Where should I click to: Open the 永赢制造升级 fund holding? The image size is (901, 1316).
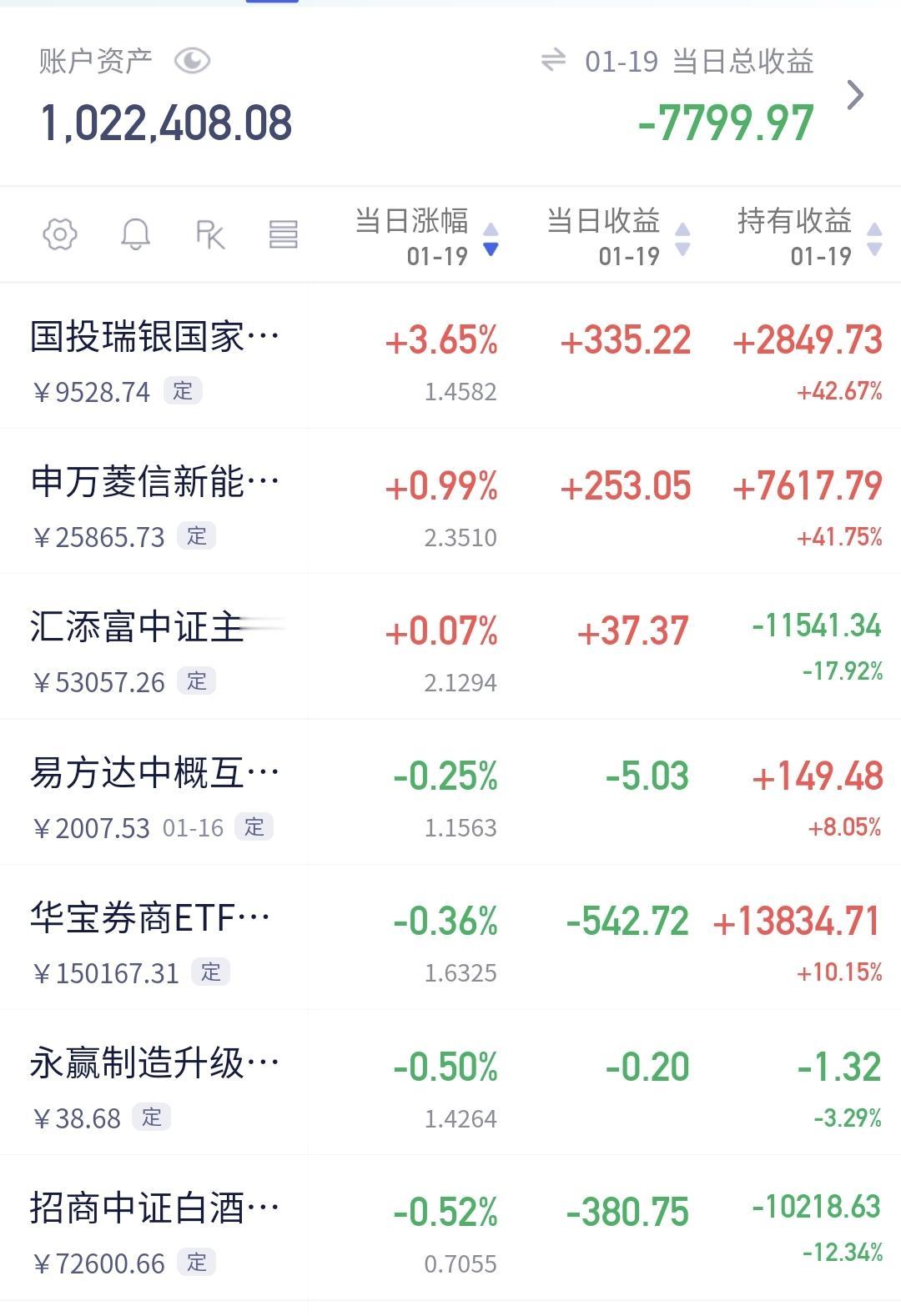pyautogui.click(x=450, y=1083)
